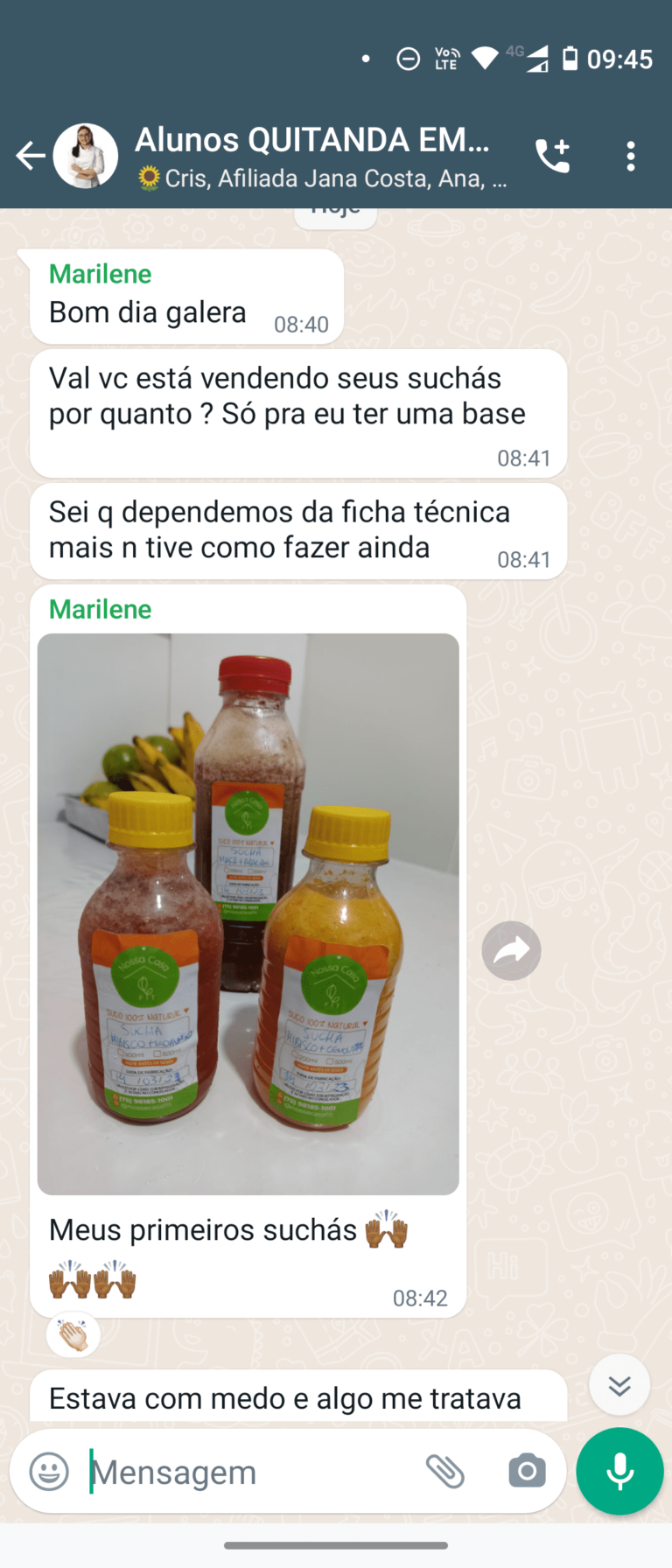672x1568 pixels.
Task: Open the camera from message bar
Action: [527, 1472]
